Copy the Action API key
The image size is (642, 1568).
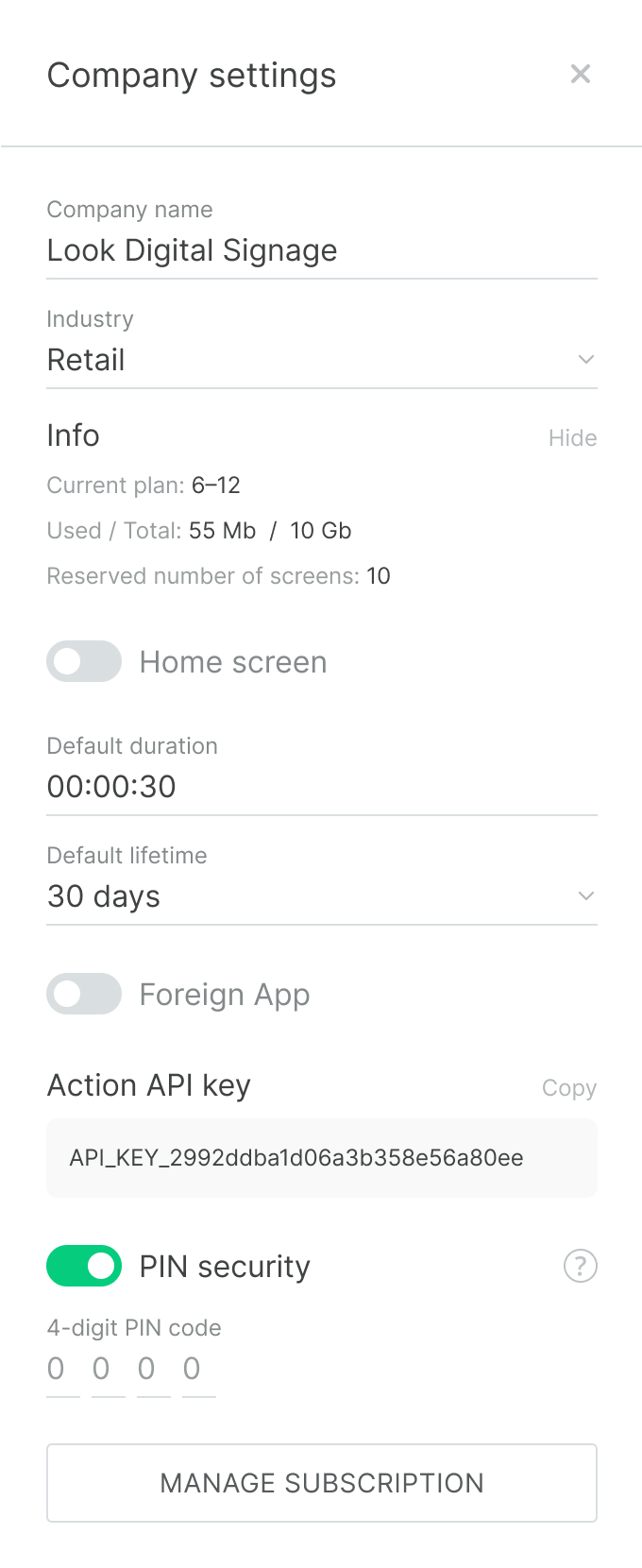568,1088
